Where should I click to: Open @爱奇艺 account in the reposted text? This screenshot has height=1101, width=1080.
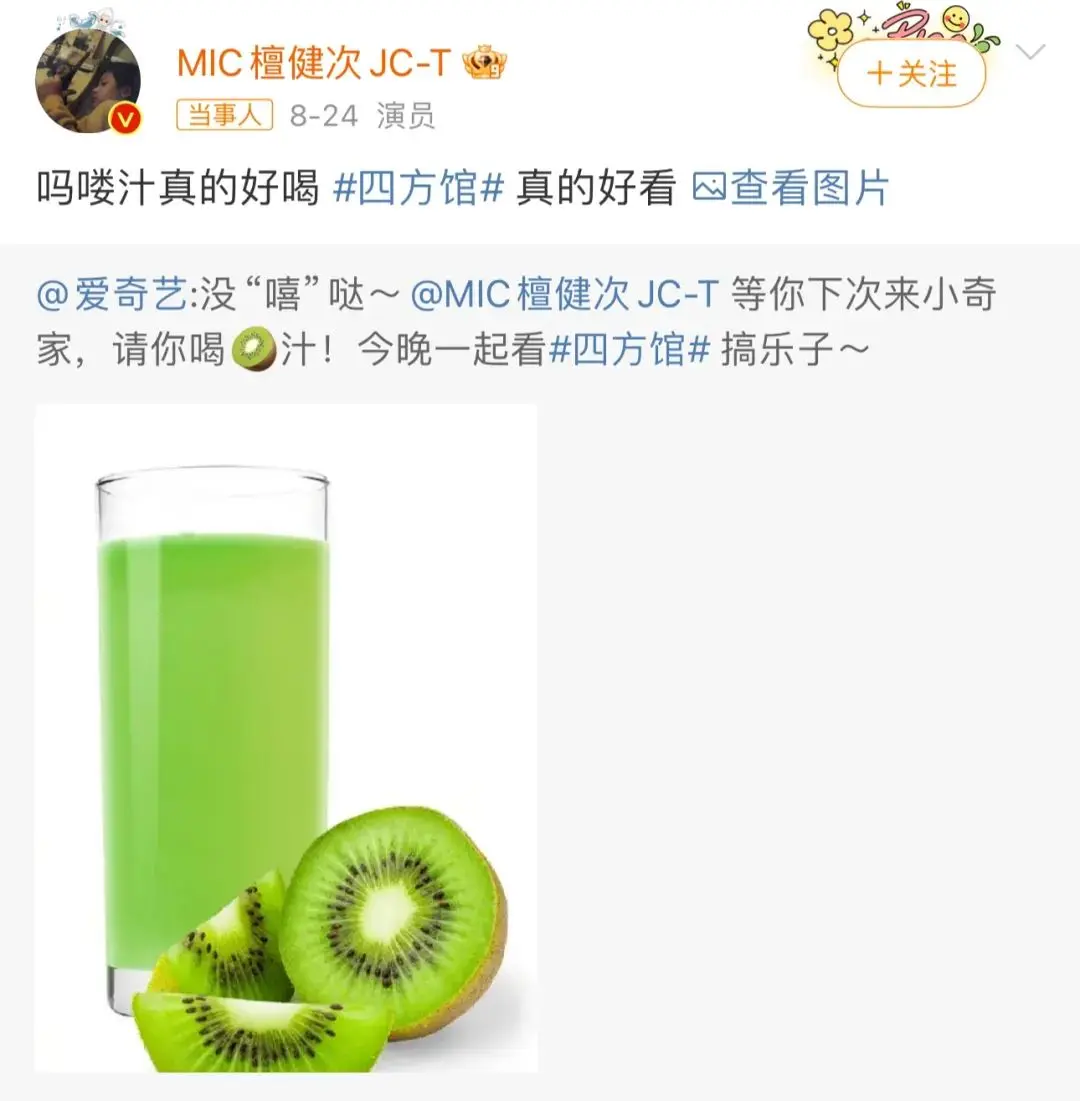pyautogui.click(x=110, y=296)
